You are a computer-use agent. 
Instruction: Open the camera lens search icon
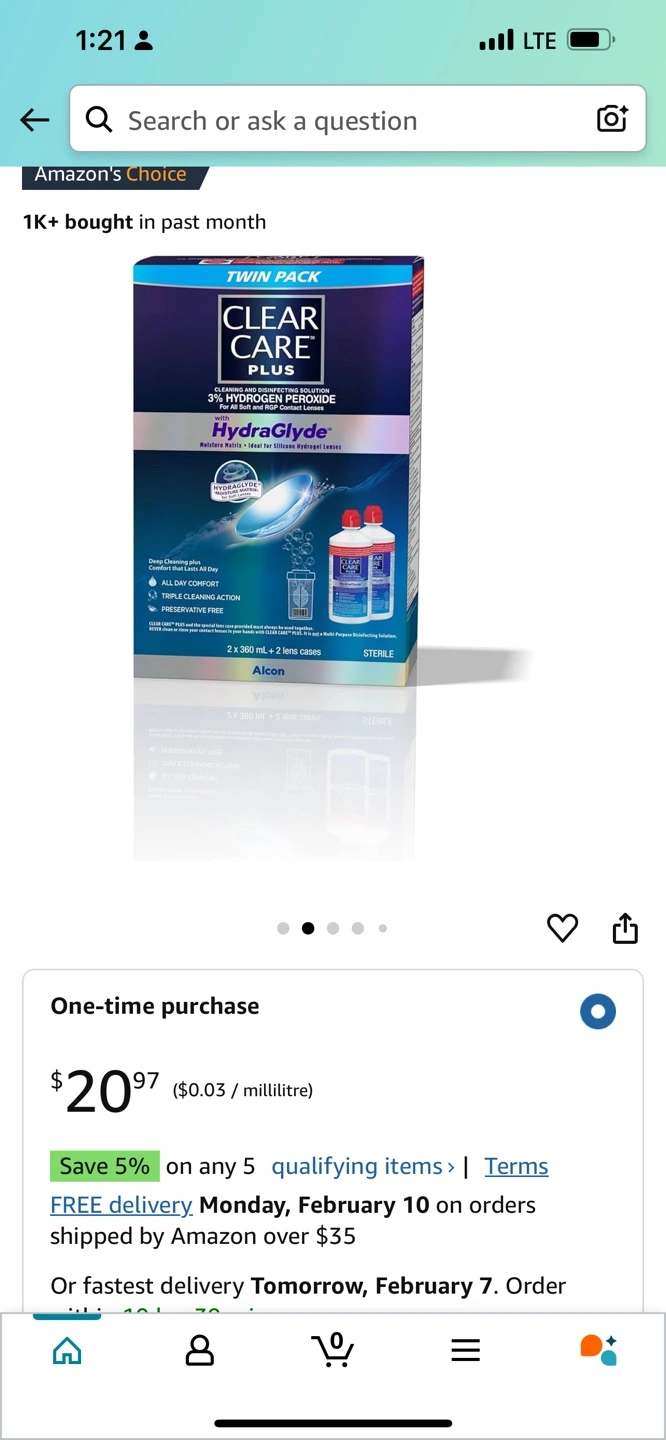click(612, 119)
